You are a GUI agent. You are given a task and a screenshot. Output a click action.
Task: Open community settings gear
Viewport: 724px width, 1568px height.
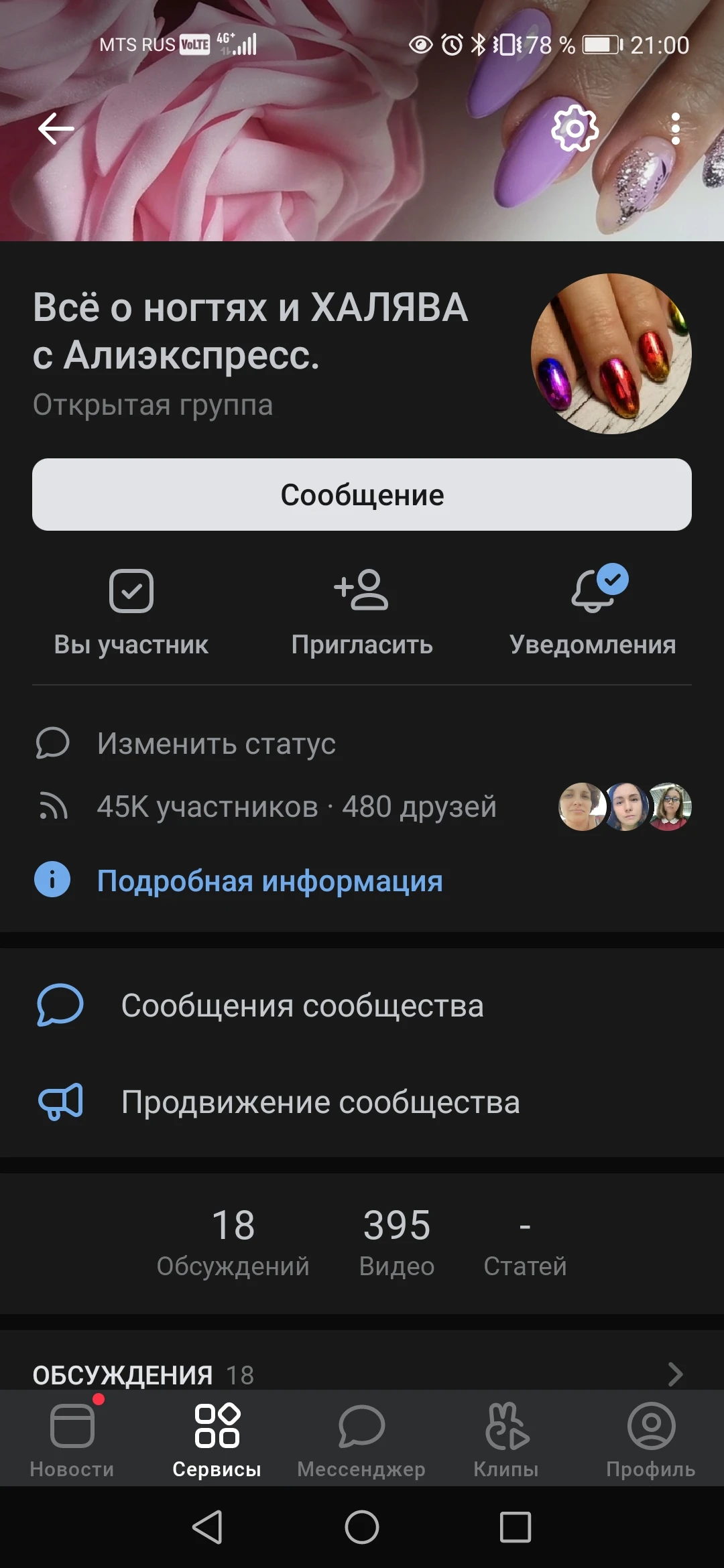[x=575, y=128]
